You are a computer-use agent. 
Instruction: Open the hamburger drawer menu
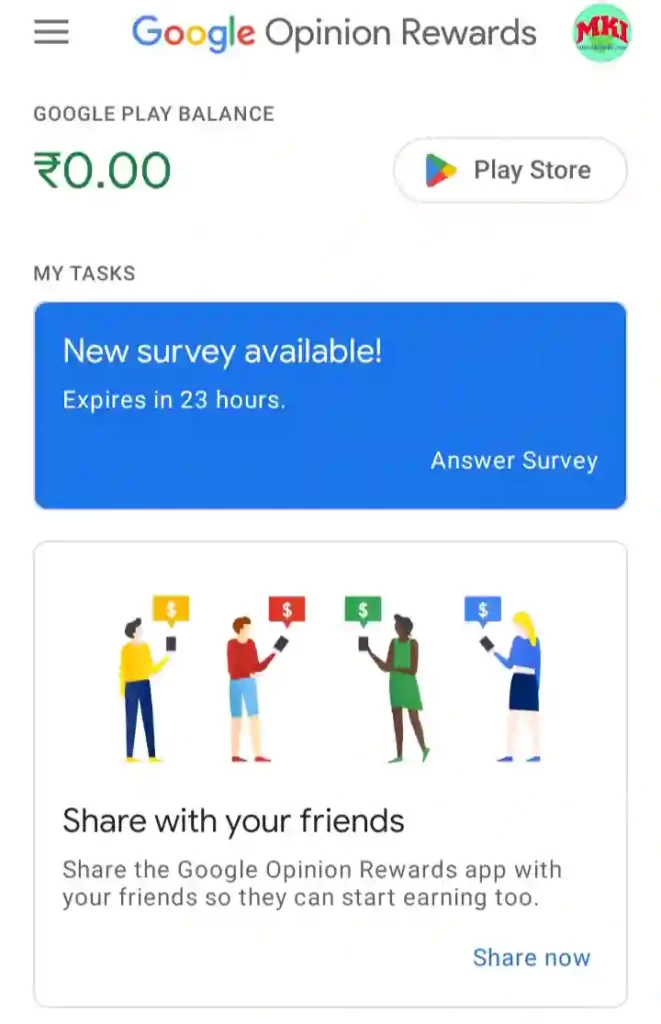tap(51, 33)
